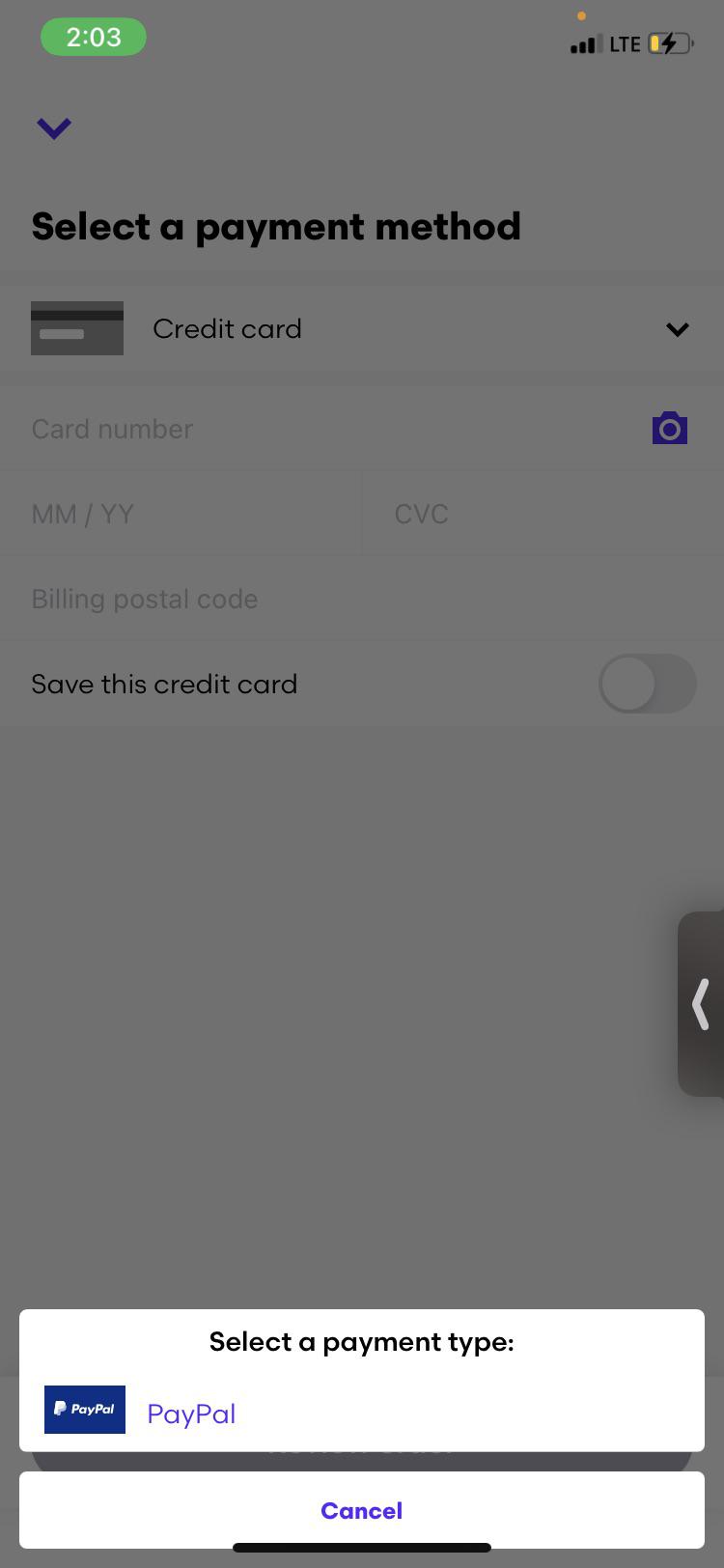Toggle Save this credit card switch
Screen dimensions: 724x1568
click(x=647, y=684)
